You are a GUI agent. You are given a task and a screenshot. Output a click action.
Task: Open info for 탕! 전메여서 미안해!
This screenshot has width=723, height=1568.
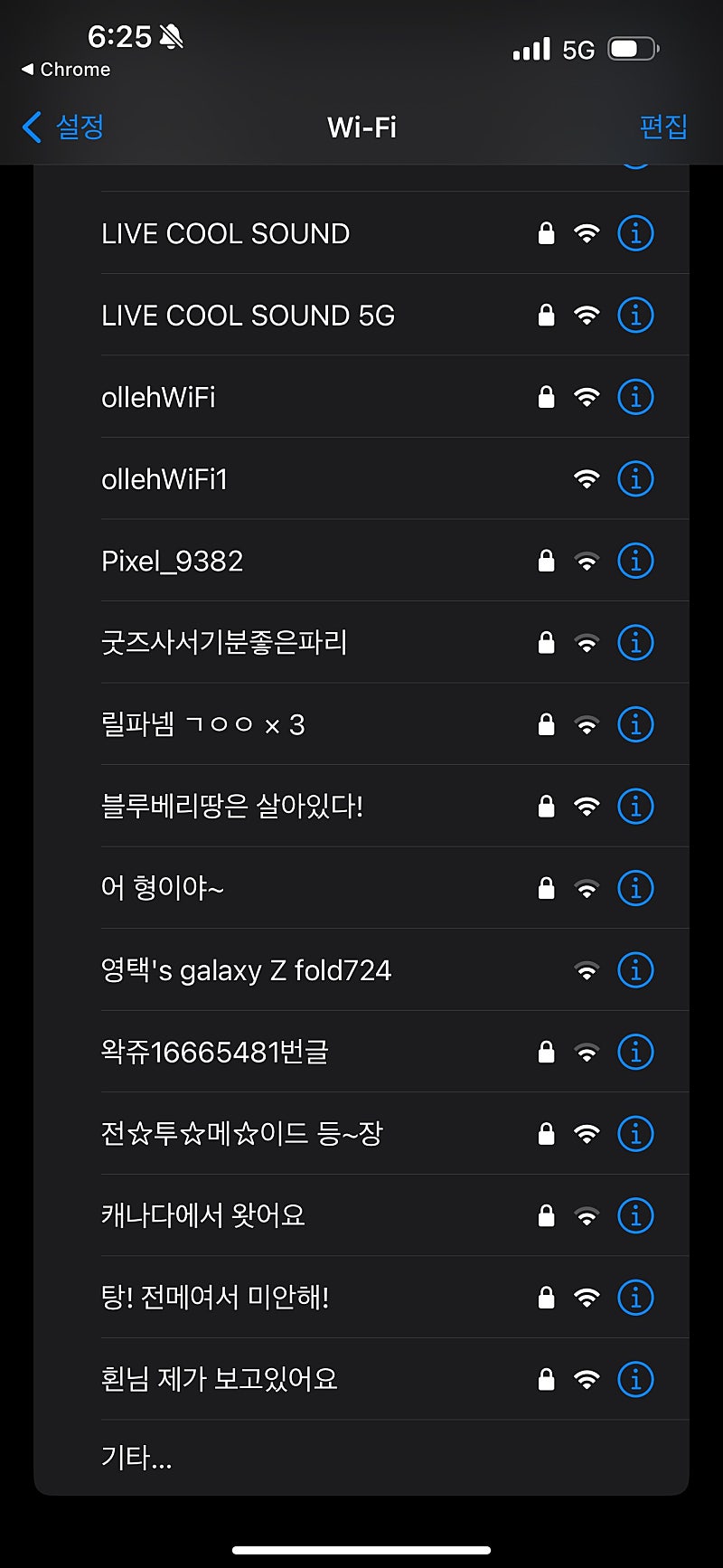click(635, 1298)
